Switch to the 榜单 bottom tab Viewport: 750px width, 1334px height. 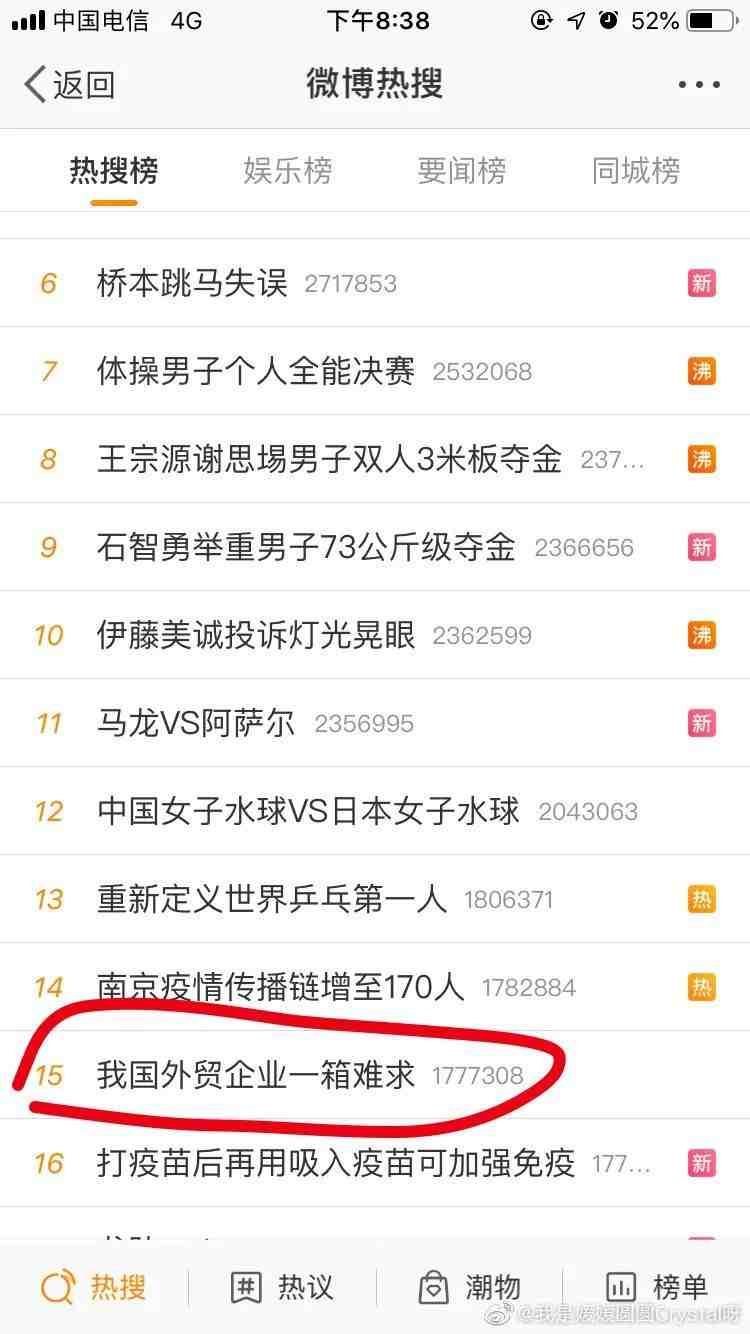(657, 1287)
